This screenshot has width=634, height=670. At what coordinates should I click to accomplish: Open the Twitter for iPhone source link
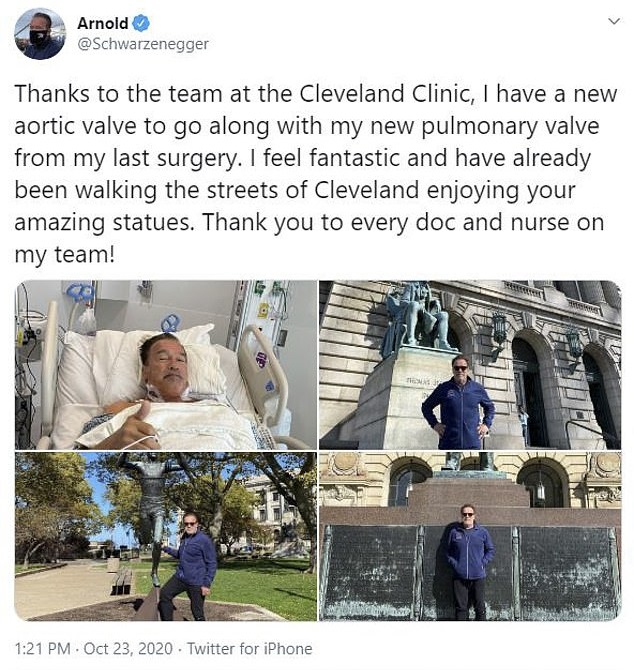click(x=251, y=650)
